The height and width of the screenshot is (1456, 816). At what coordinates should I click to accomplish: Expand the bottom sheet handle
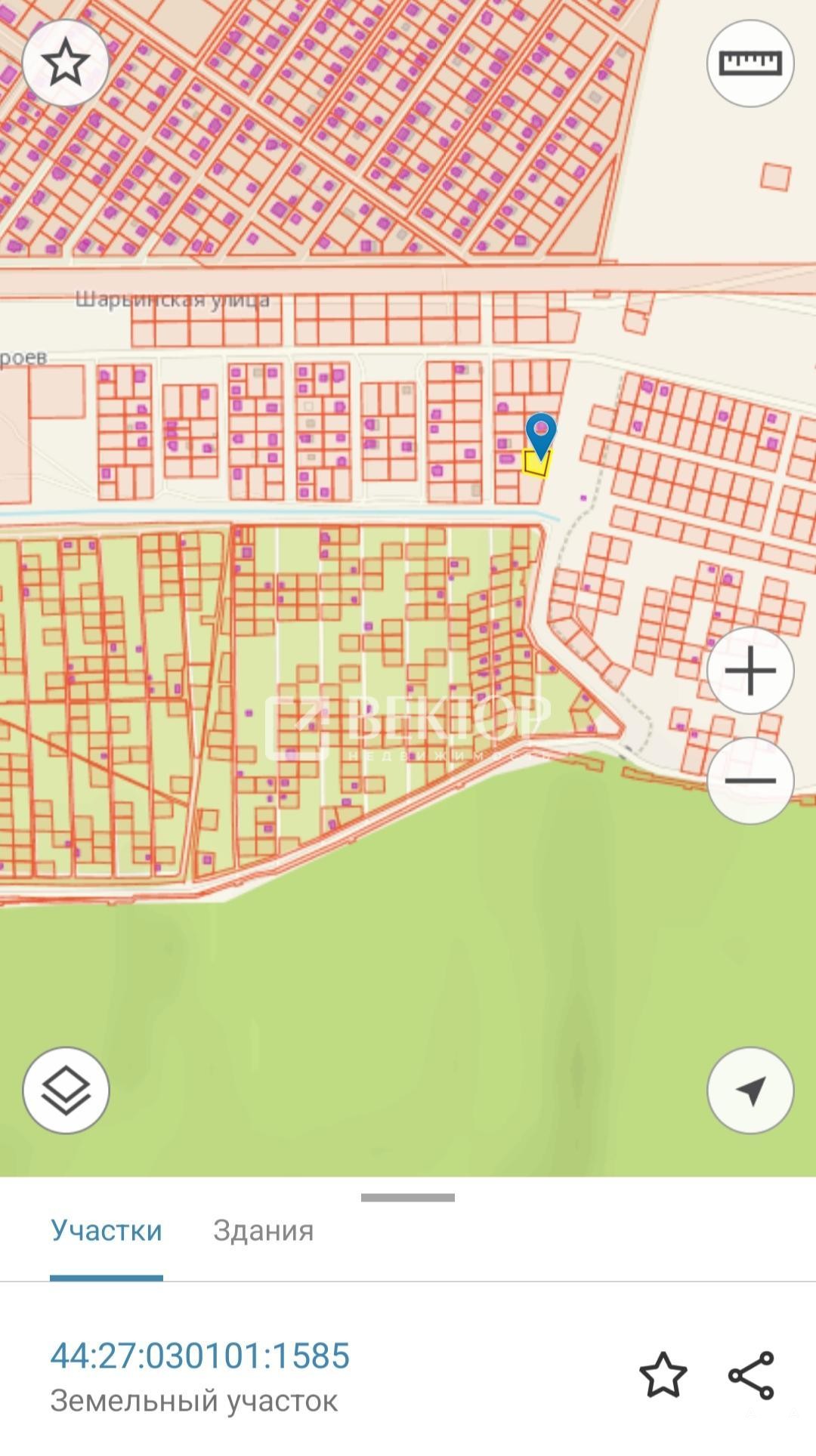pyautogui.click(x=408, y=1197)
